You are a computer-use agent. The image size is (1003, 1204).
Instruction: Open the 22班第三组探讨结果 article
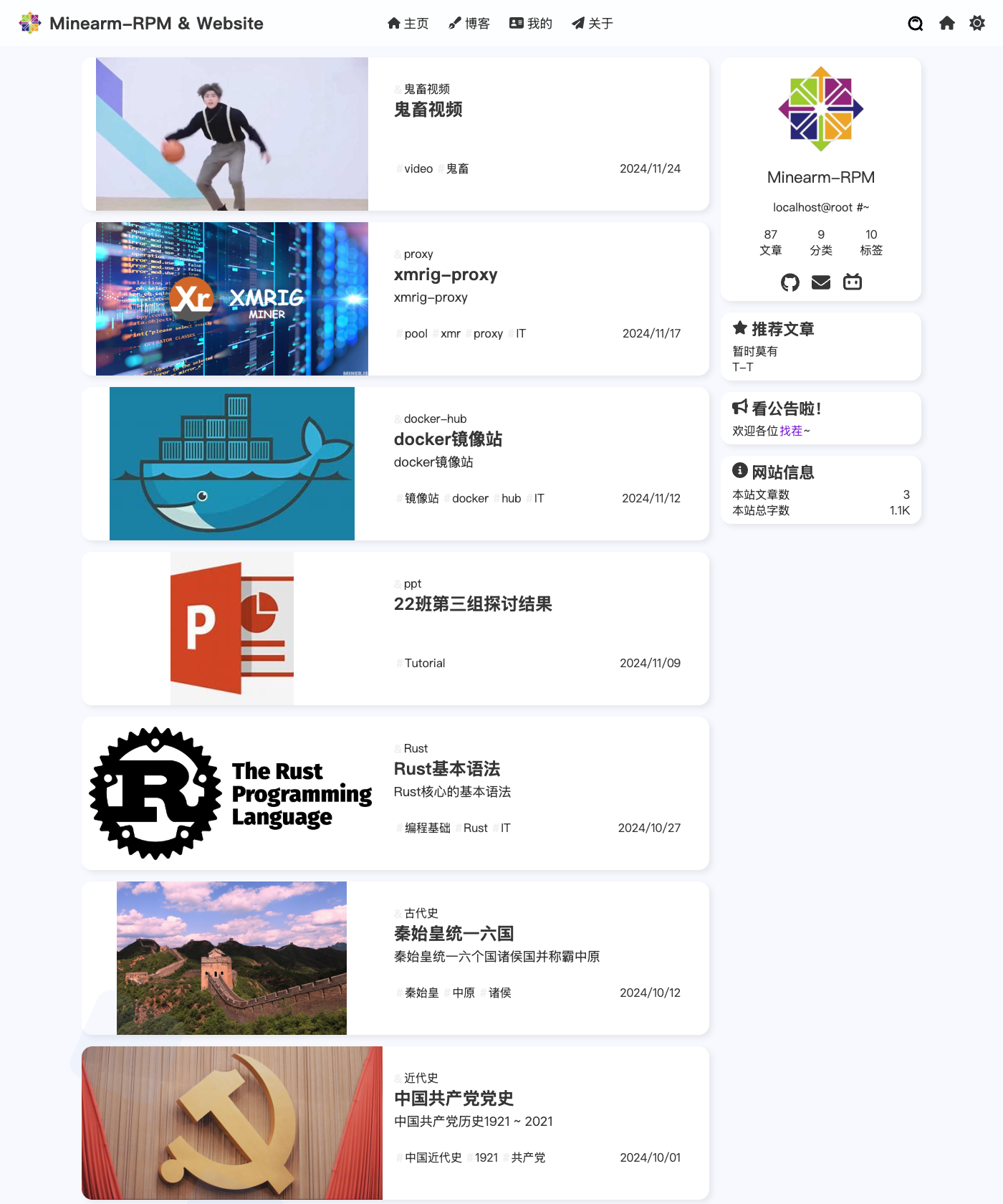point(473,605)
